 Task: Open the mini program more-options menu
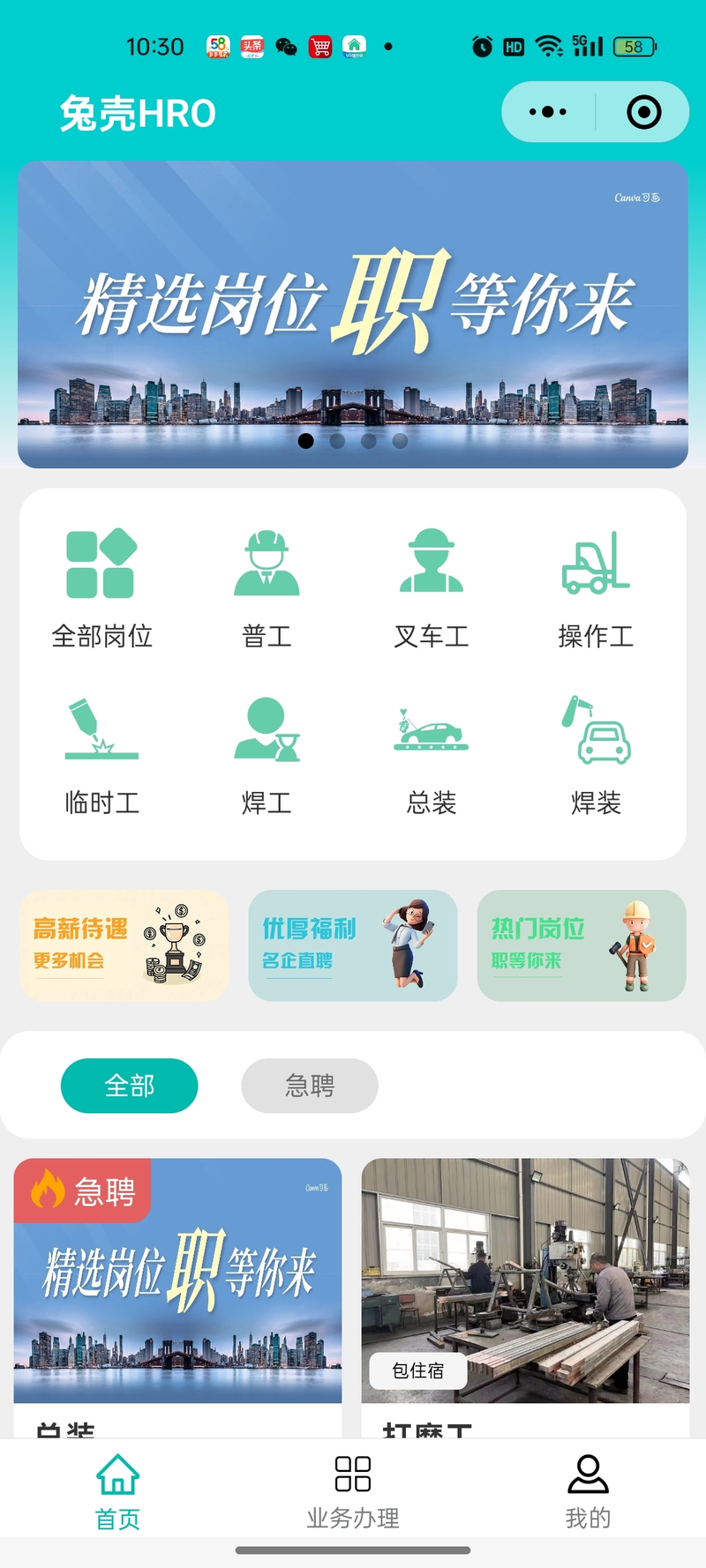(x=548, y=112)
